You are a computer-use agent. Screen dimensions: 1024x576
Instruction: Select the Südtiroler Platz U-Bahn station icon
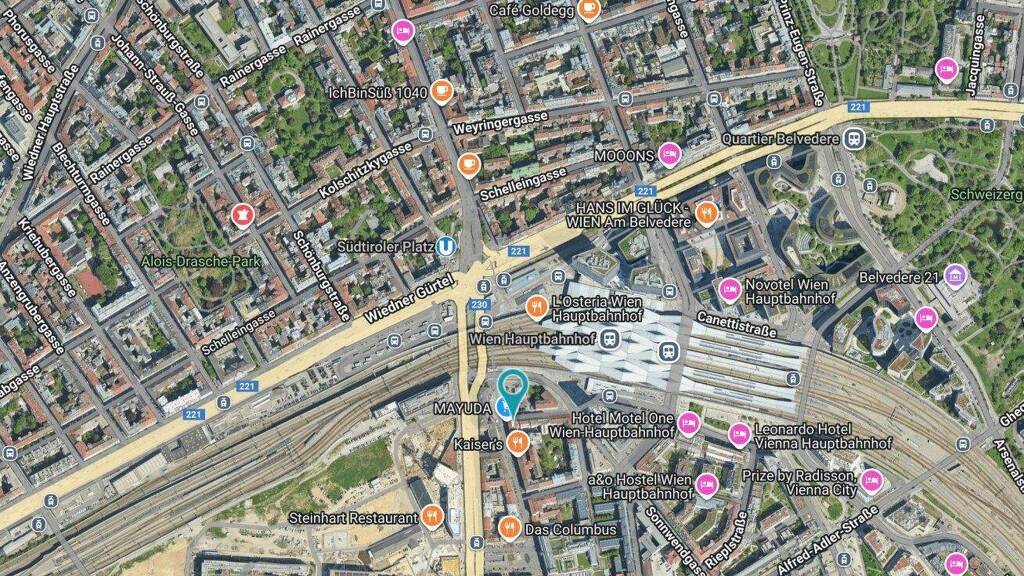pos(447,247)
